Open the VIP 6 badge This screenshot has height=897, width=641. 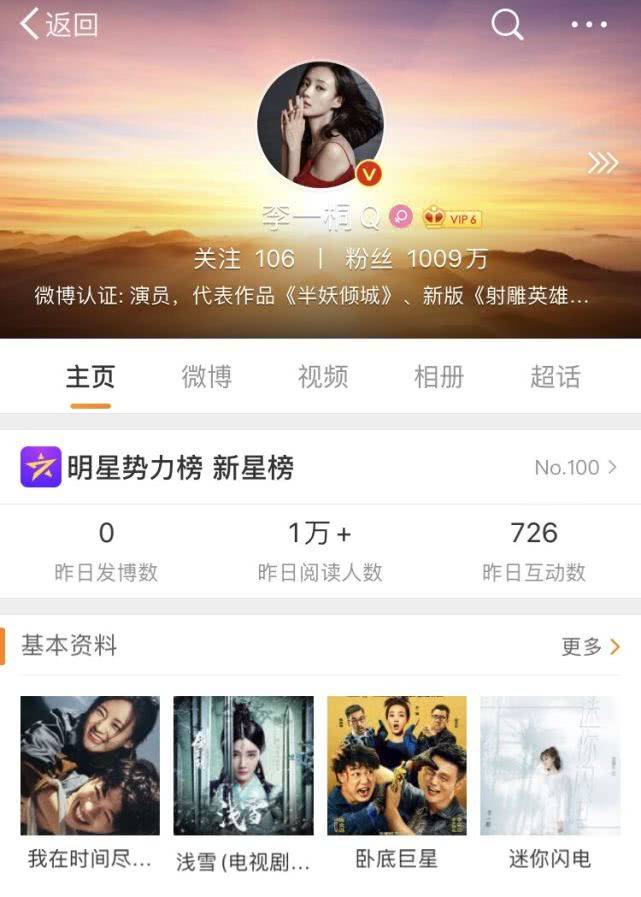[452, 218]
